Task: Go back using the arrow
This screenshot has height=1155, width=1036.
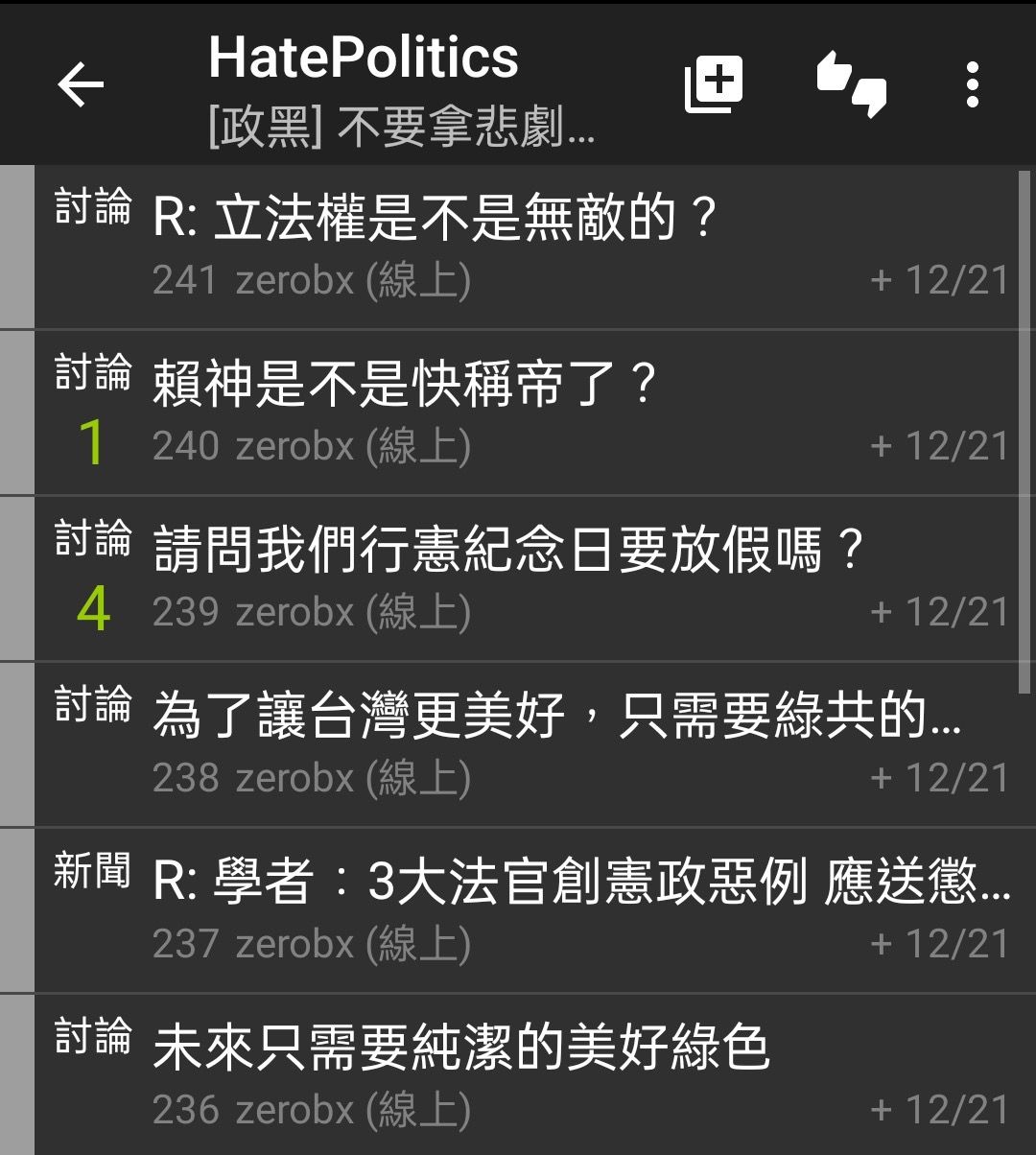Action: point(81,85)
